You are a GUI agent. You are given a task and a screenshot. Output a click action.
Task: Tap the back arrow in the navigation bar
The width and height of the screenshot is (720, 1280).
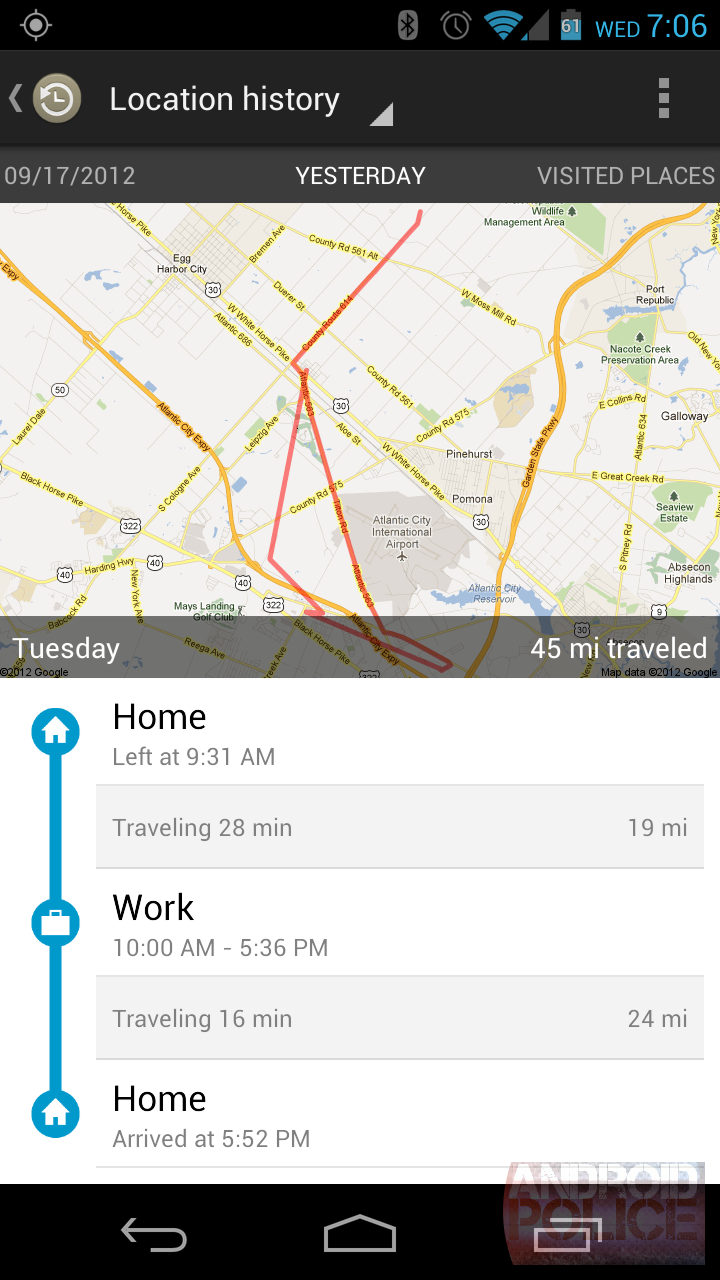coord(155,1234)
